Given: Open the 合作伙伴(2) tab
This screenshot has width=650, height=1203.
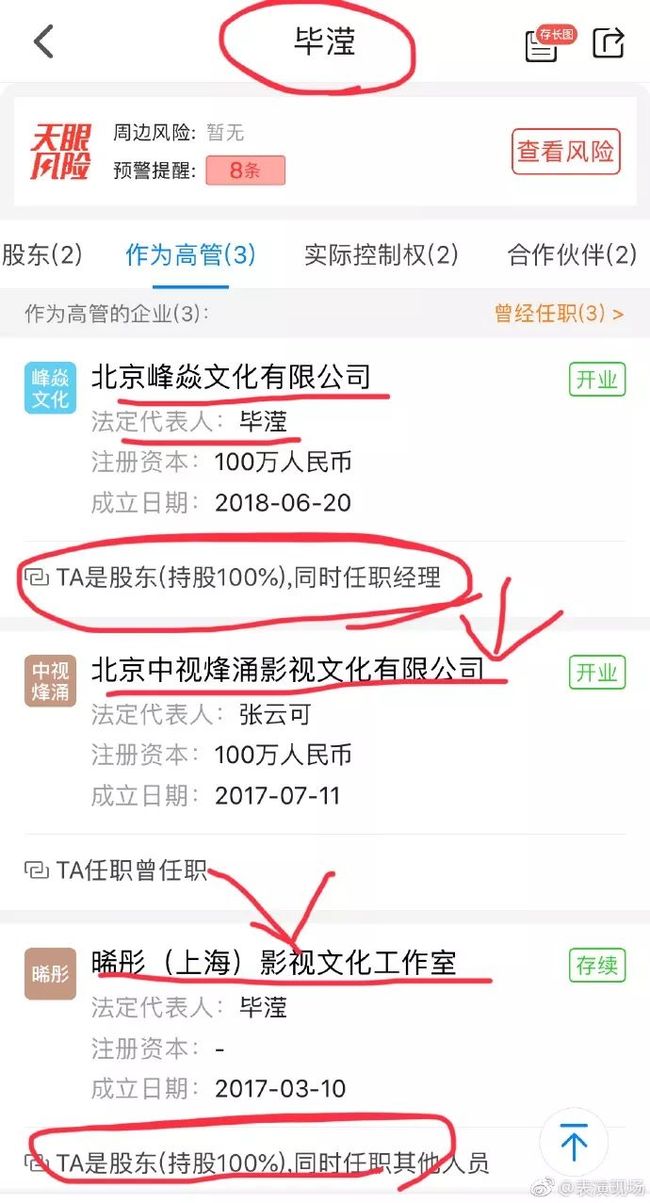Looking at the screenshot, I should (x=572, y=255).
